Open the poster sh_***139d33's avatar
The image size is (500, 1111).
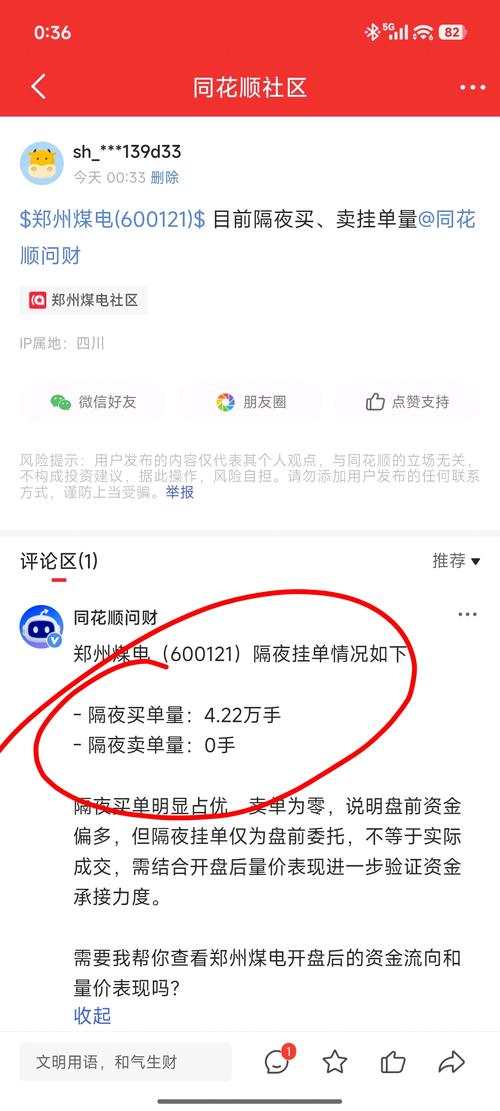point(41,163)
